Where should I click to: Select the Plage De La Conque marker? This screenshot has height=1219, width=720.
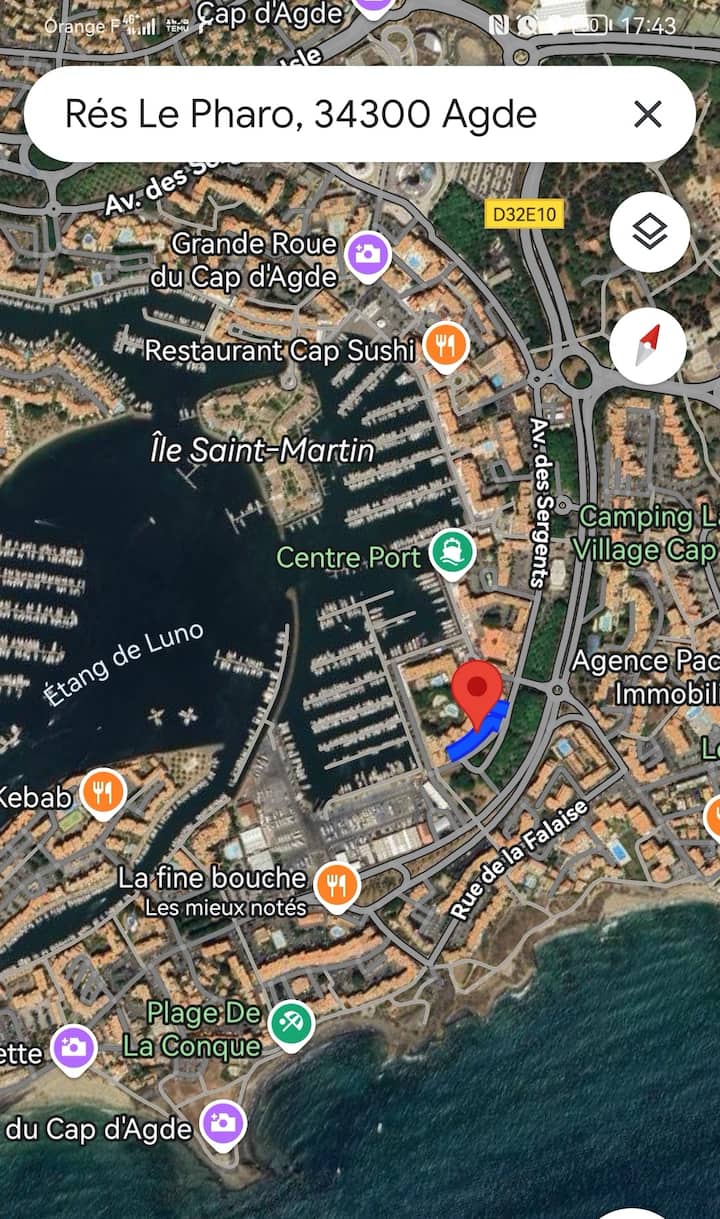pos(291,1022)
